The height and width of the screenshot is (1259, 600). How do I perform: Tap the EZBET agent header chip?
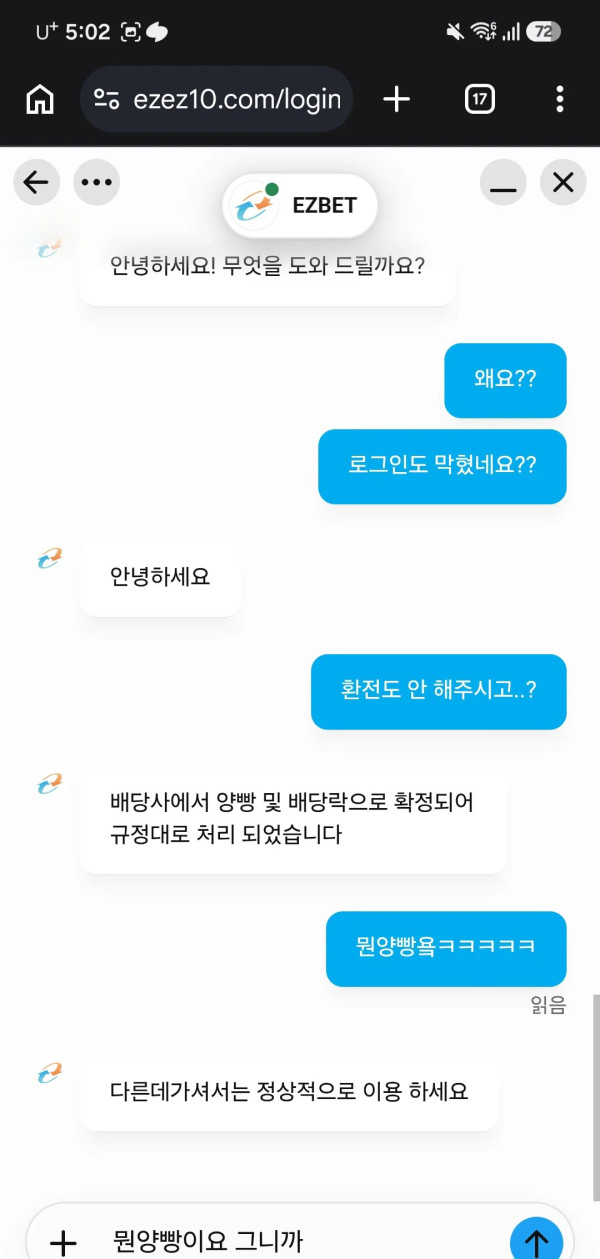(x=300, y=206)
